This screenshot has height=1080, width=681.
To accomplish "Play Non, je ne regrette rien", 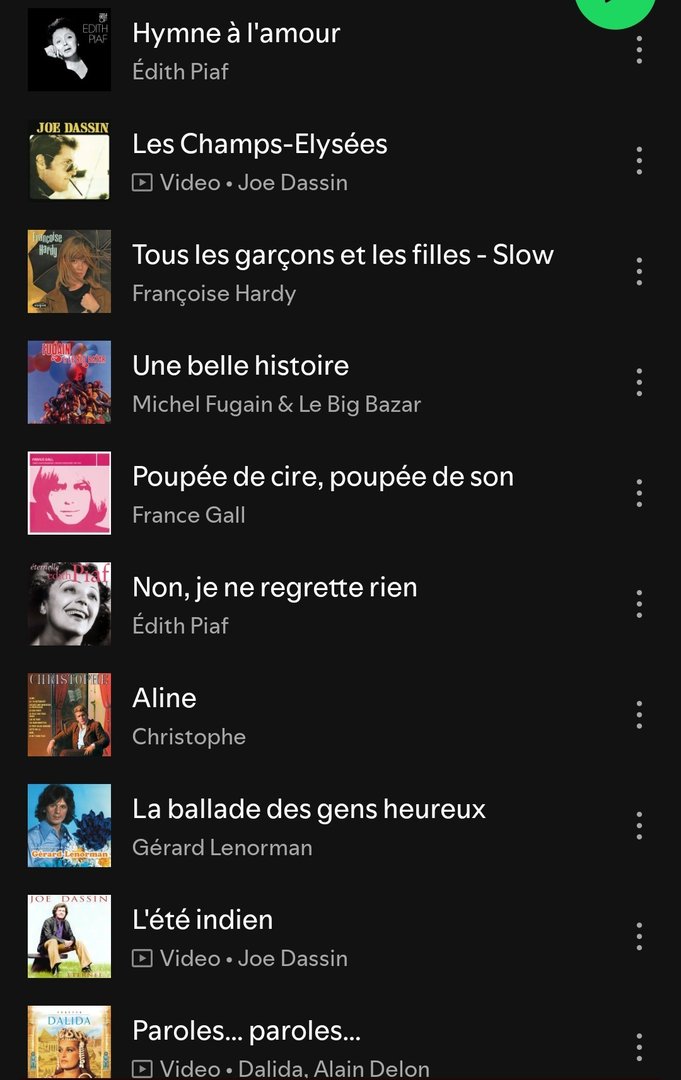I will tap(274, 587).
